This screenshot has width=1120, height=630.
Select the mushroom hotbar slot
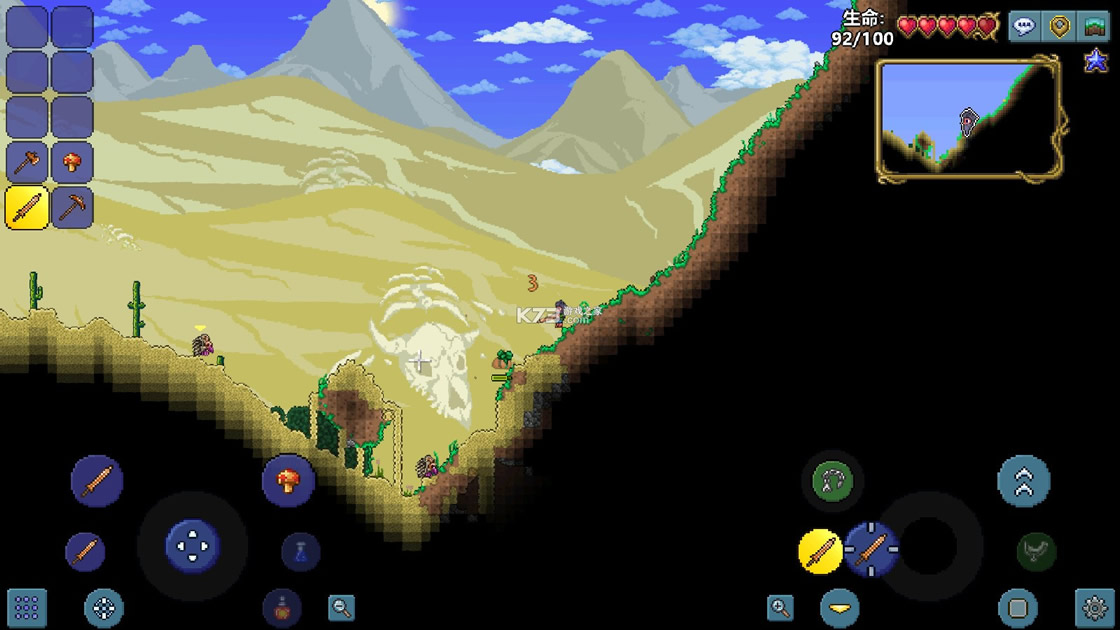coord(72,162)
